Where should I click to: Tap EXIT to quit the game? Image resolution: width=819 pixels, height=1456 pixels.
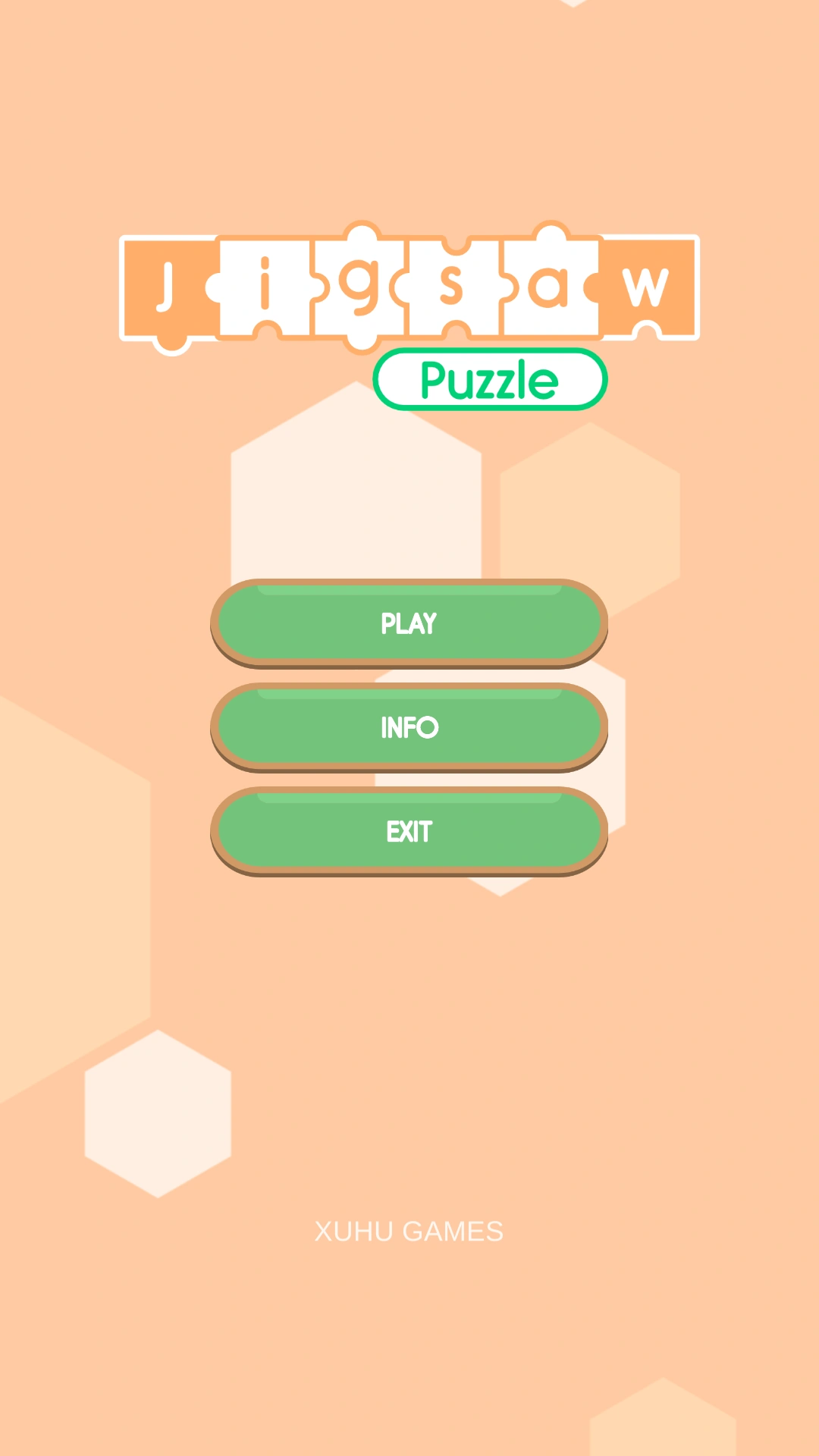coord(409,831)
